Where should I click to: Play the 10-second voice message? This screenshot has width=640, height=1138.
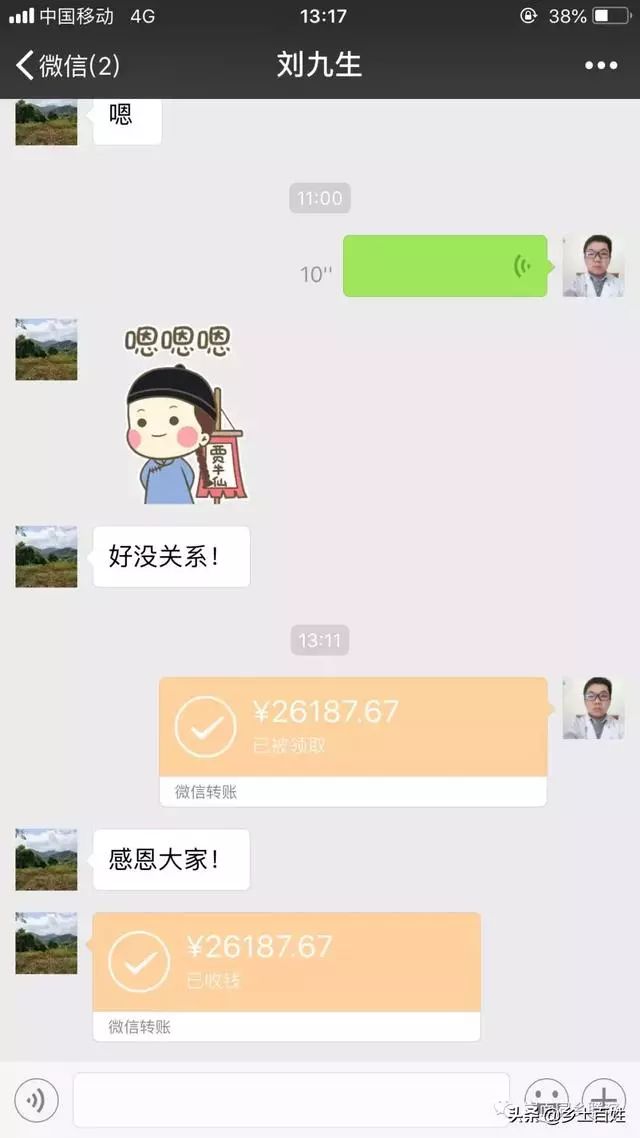tap(445, 266)
